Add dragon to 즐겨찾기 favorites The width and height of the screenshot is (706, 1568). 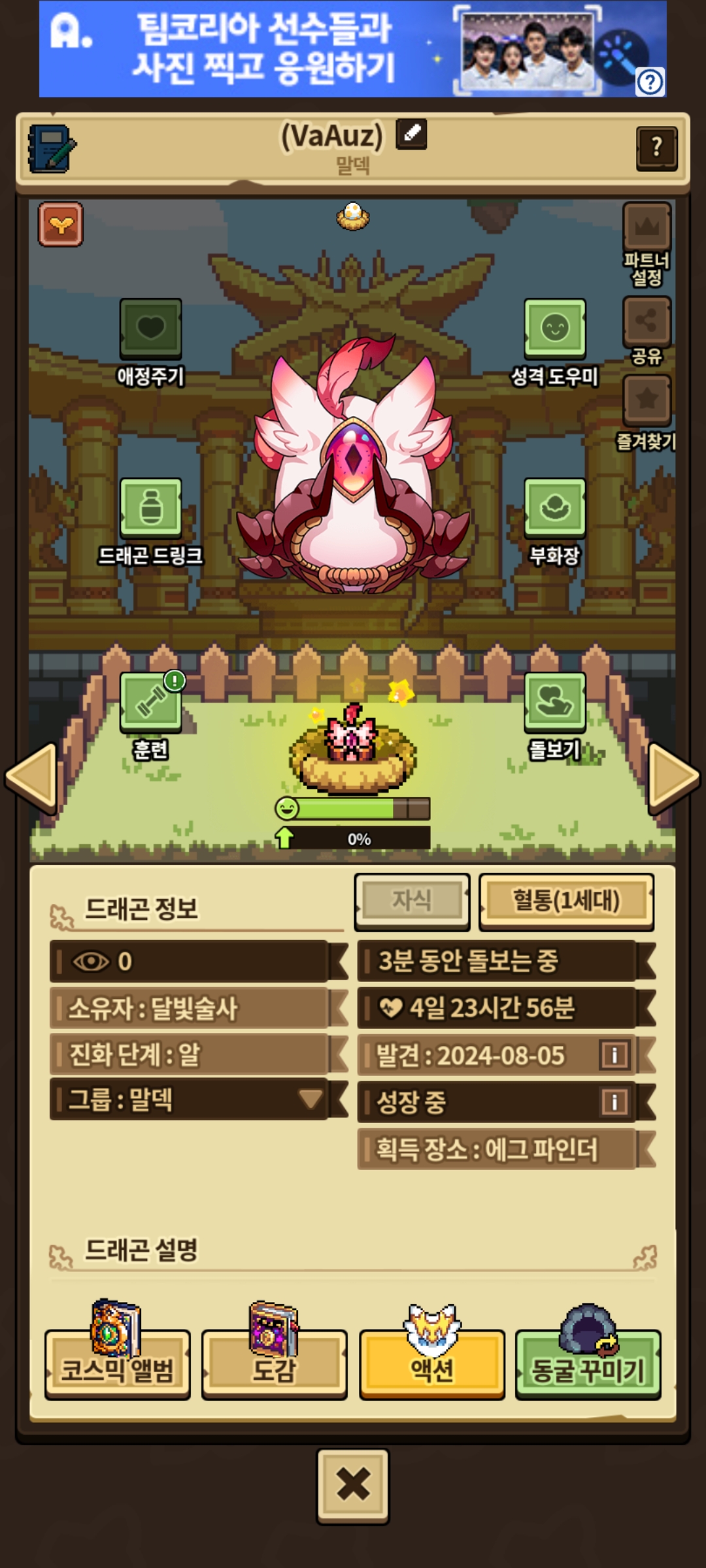point(647,413)
